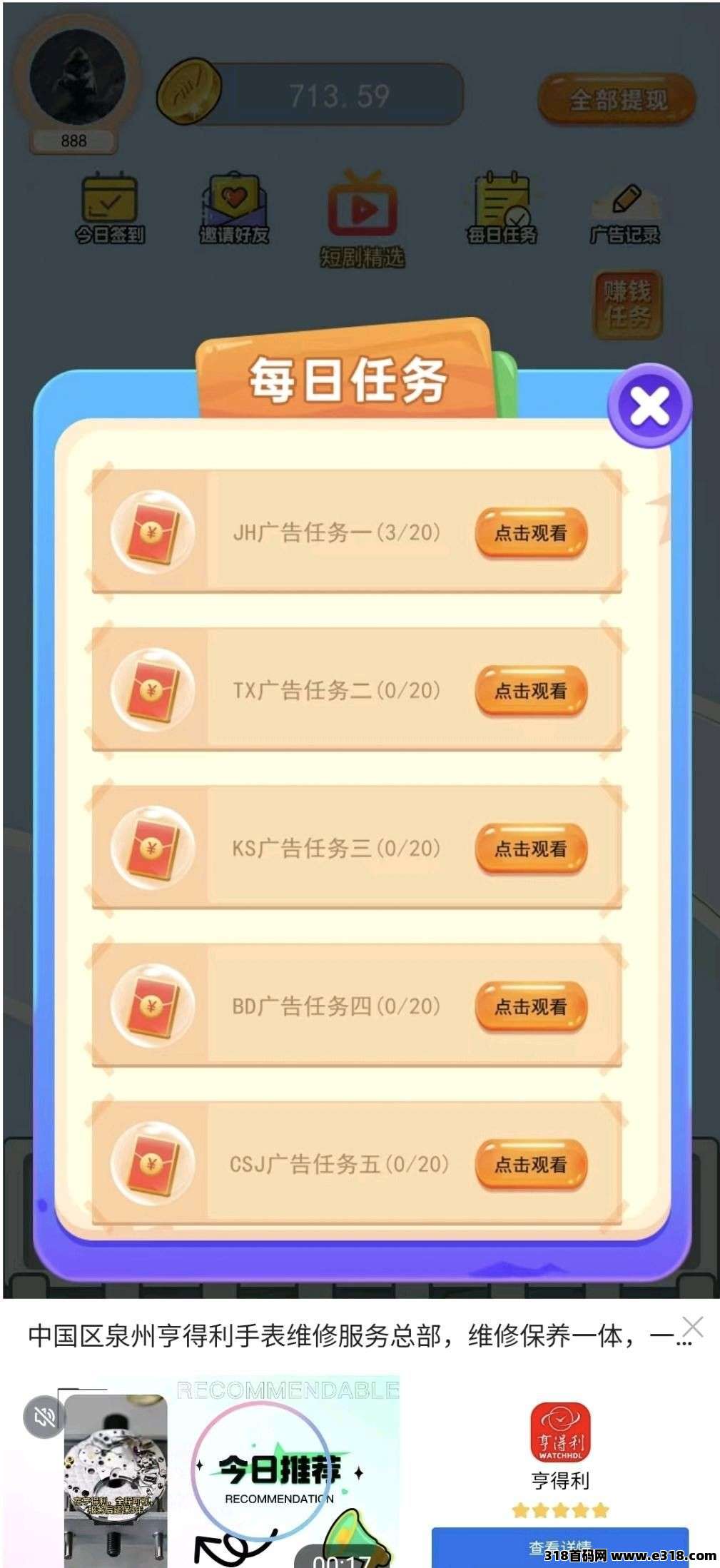The width and height of the screenshot is (720, 1568).
Task: Close the 每日任务 dialog
Action: pyautogui.click(x=649, y=406)
